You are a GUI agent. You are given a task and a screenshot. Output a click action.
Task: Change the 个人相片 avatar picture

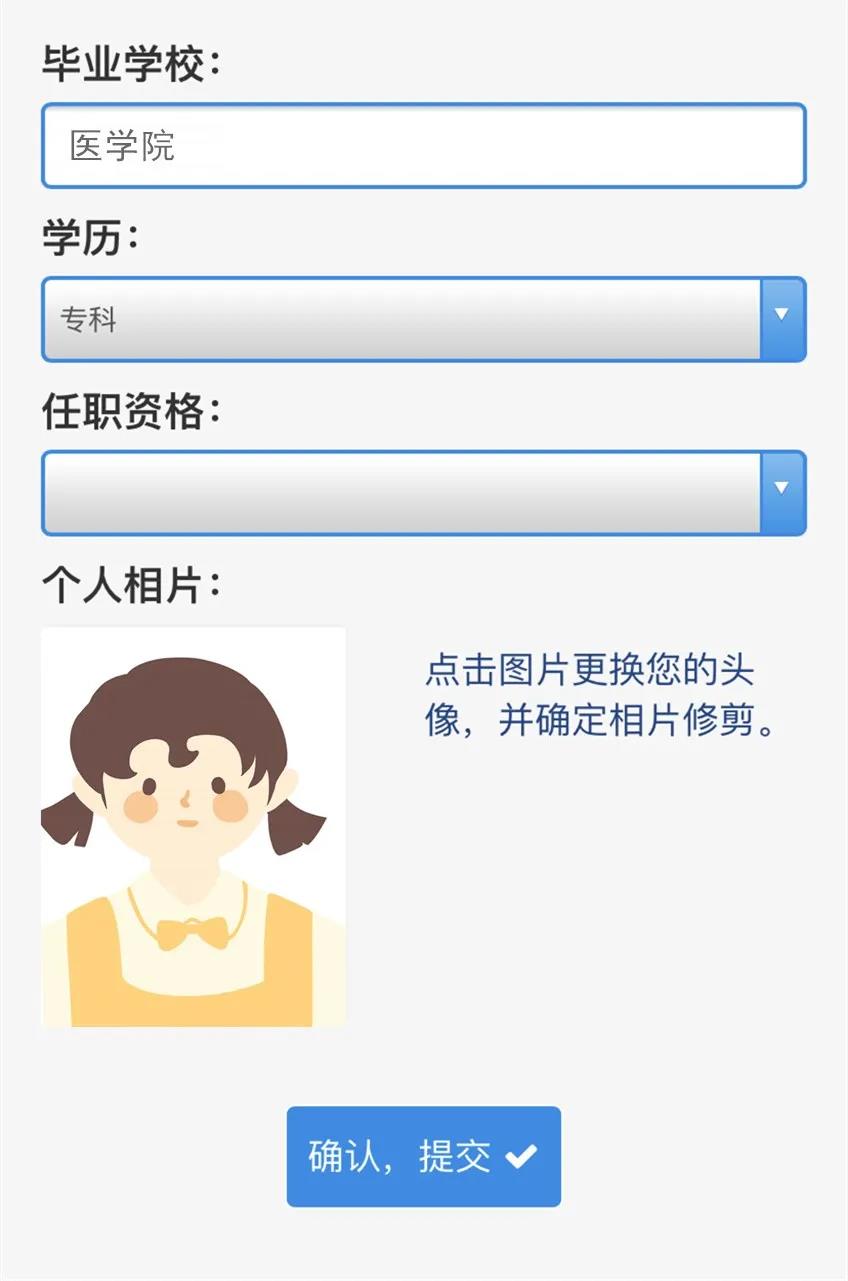tap(193, 827)
